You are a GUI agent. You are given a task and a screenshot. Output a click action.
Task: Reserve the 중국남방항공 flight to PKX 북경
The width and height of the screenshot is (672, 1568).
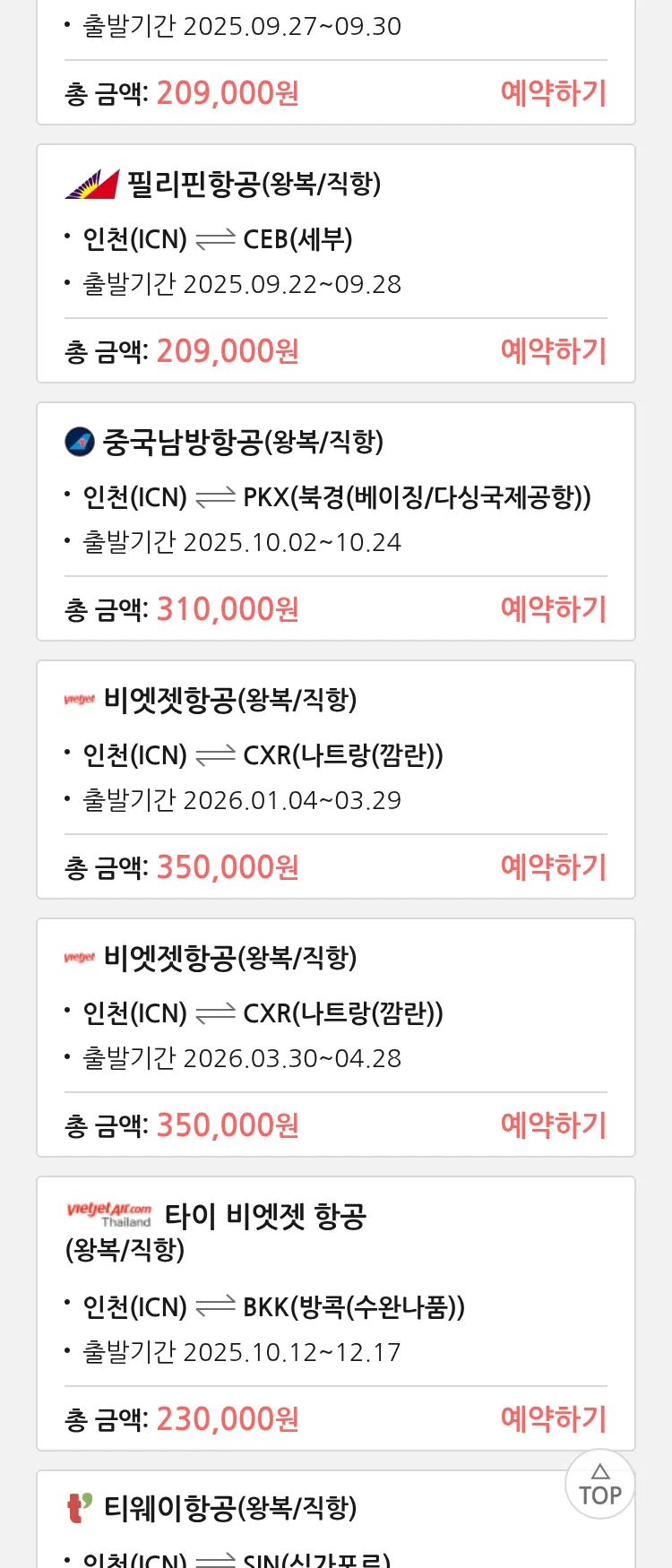pos(553,609)
